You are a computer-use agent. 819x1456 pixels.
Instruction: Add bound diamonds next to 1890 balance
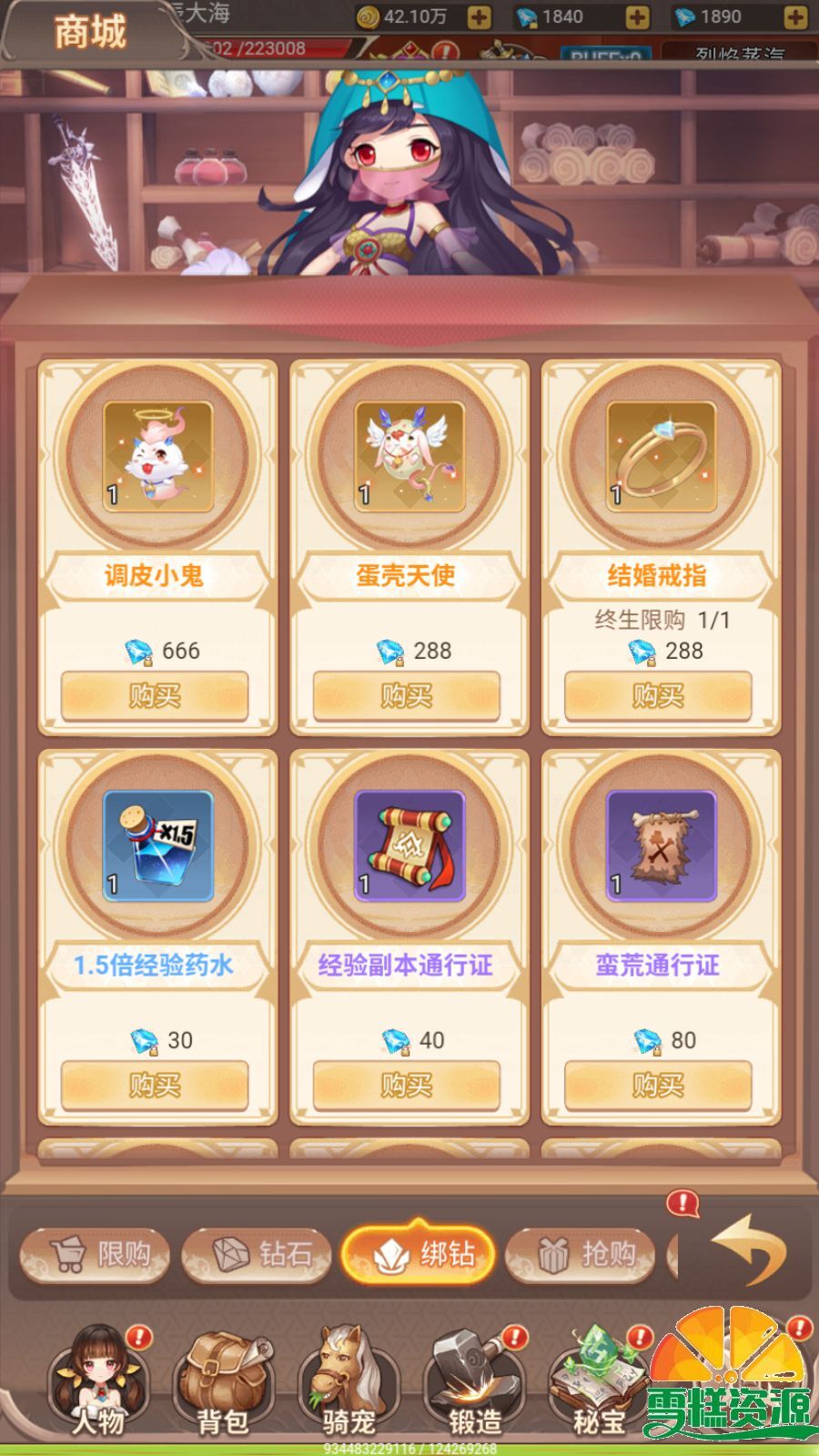(x=795, y=16)
